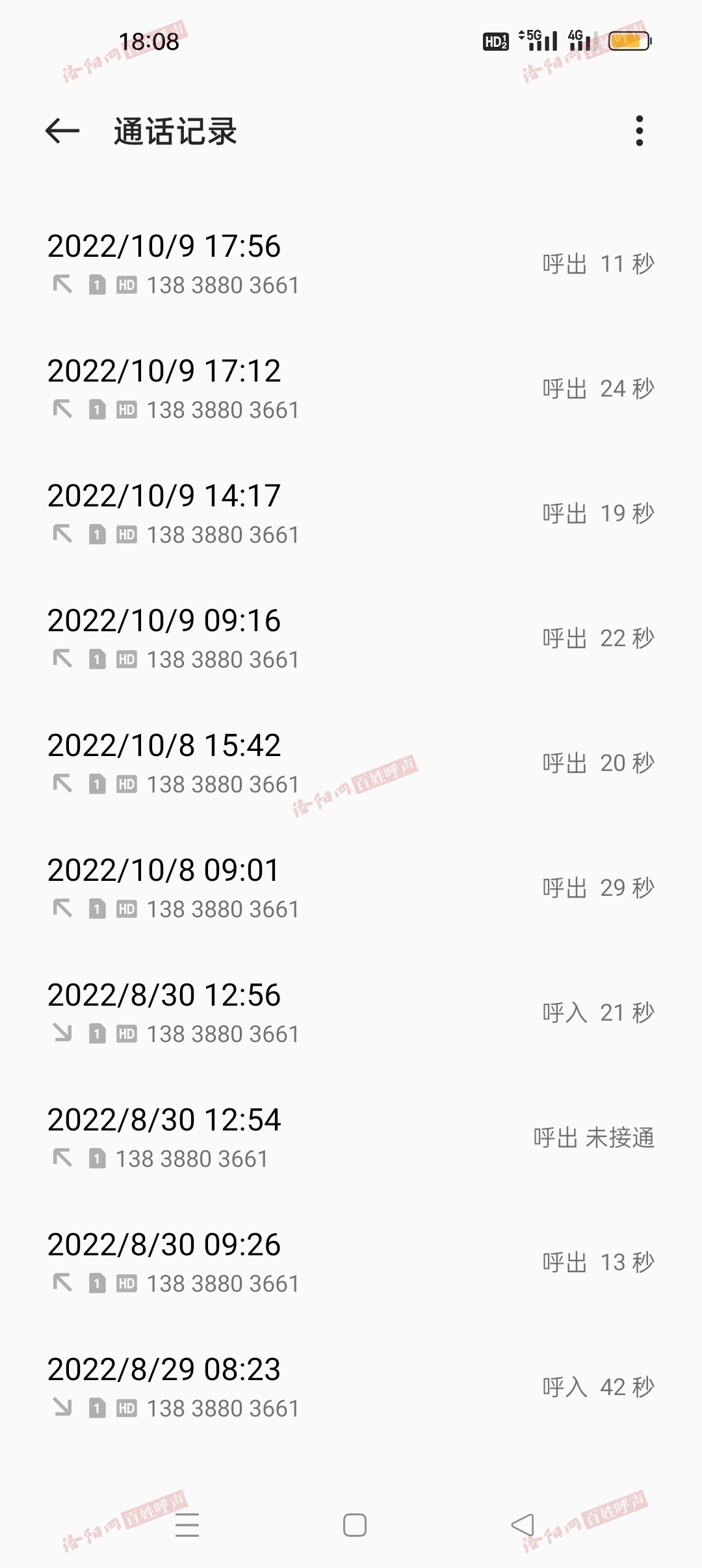Open recent apps from the navigation bar
The width and height of the screenshot is (702, 1568).
pos(187,1525)
